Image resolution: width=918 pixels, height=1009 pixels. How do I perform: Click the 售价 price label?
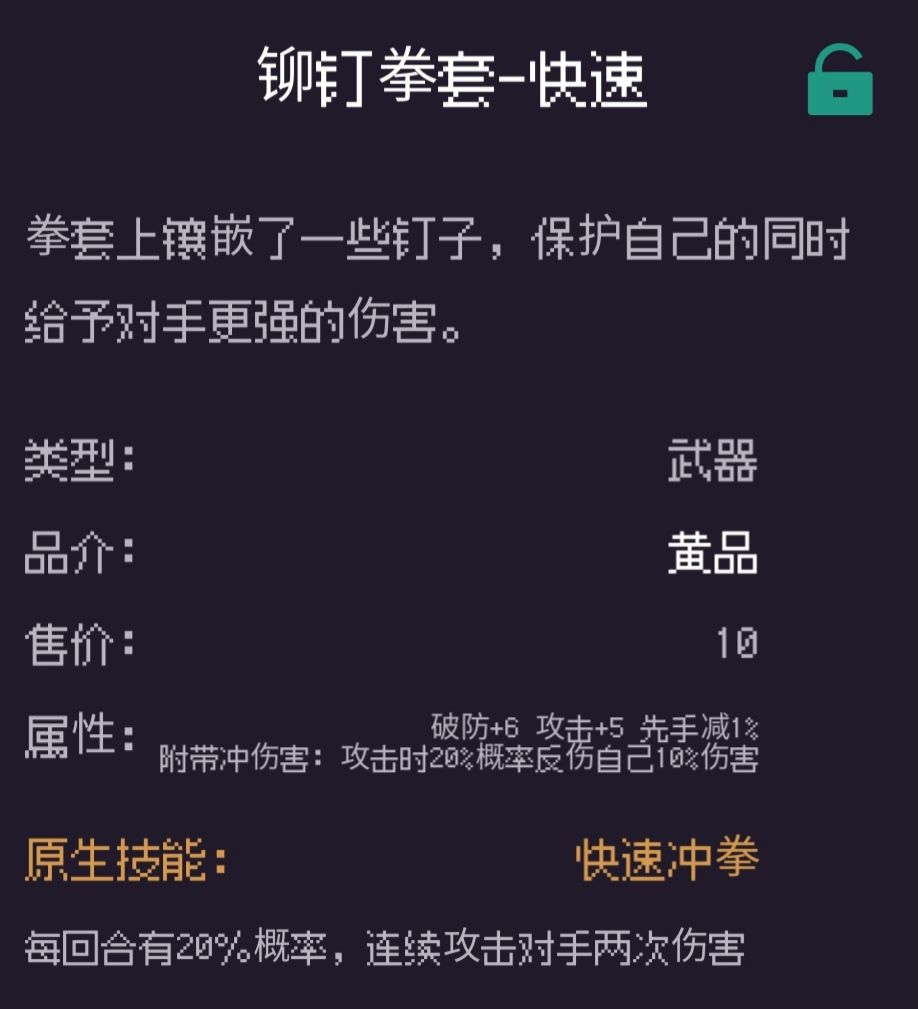73,645
